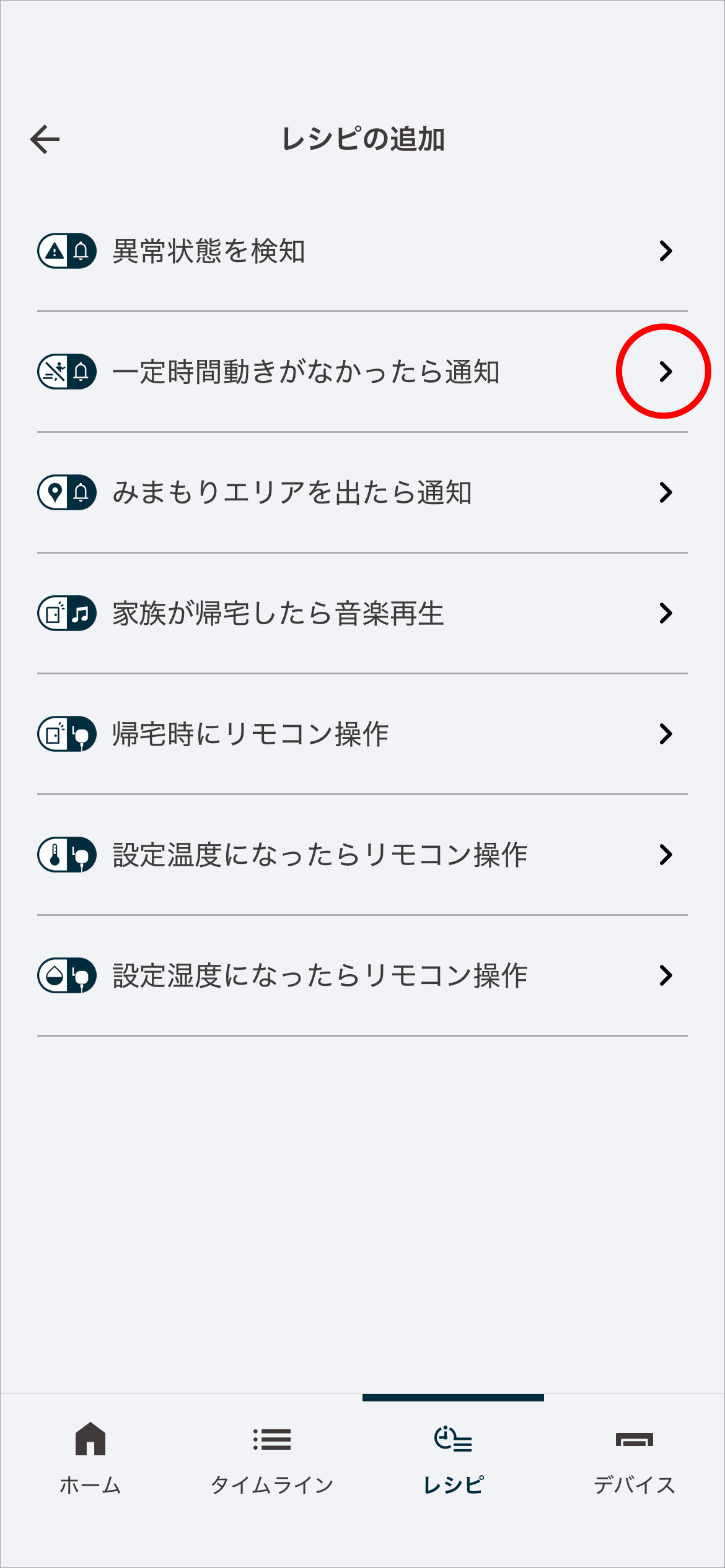Select 設定温度になったらリモコン操作 recipe

click(362, 855)
